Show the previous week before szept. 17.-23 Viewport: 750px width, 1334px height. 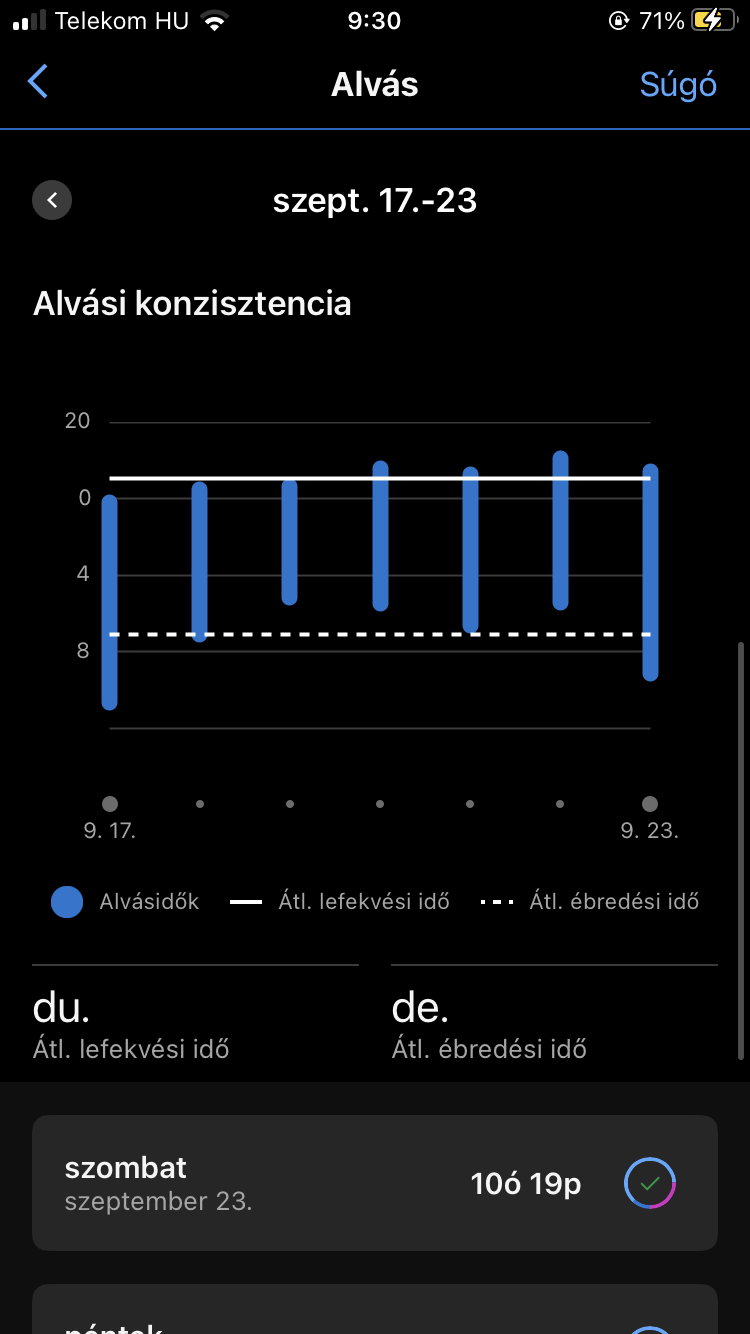tap(52, 200)
